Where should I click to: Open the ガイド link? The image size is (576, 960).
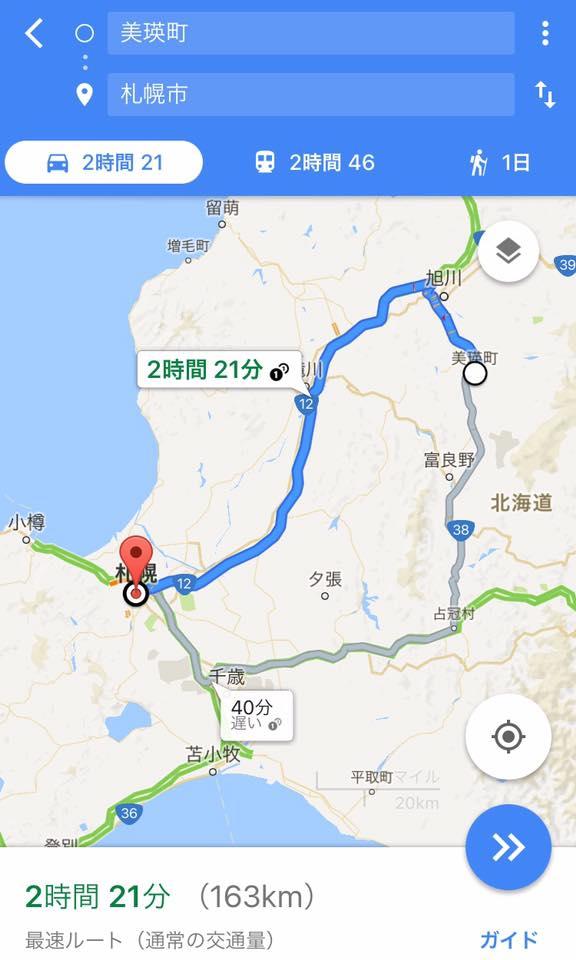[x=508, y=939]
